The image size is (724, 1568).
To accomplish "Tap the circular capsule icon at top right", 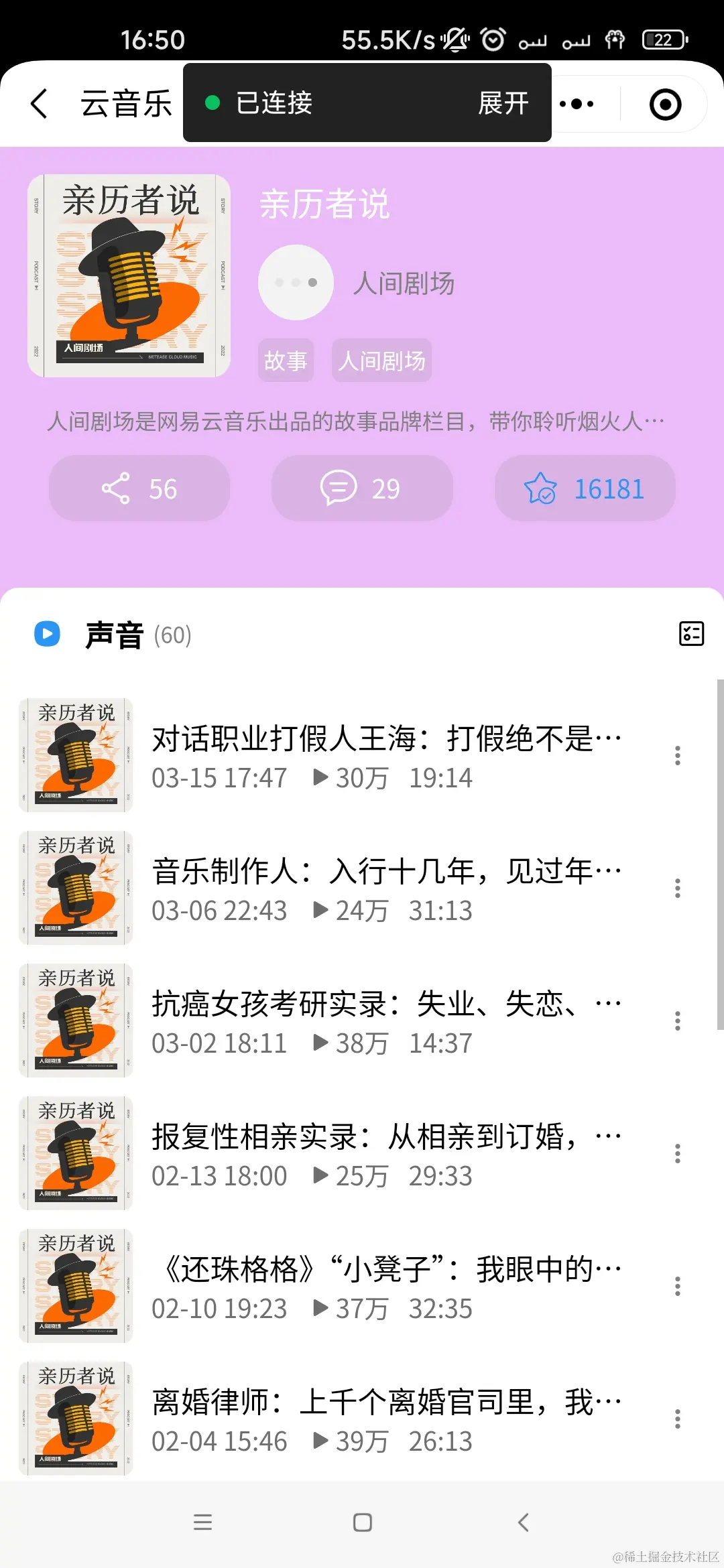I will [664, 103].
